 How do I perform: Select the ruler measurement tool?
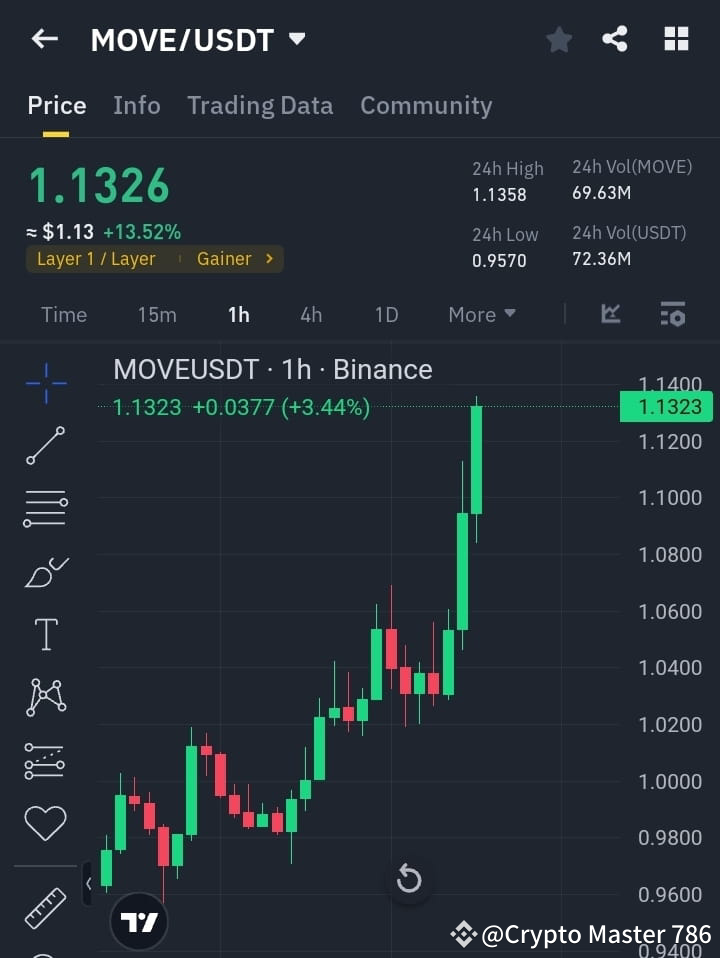pos(44,909)
